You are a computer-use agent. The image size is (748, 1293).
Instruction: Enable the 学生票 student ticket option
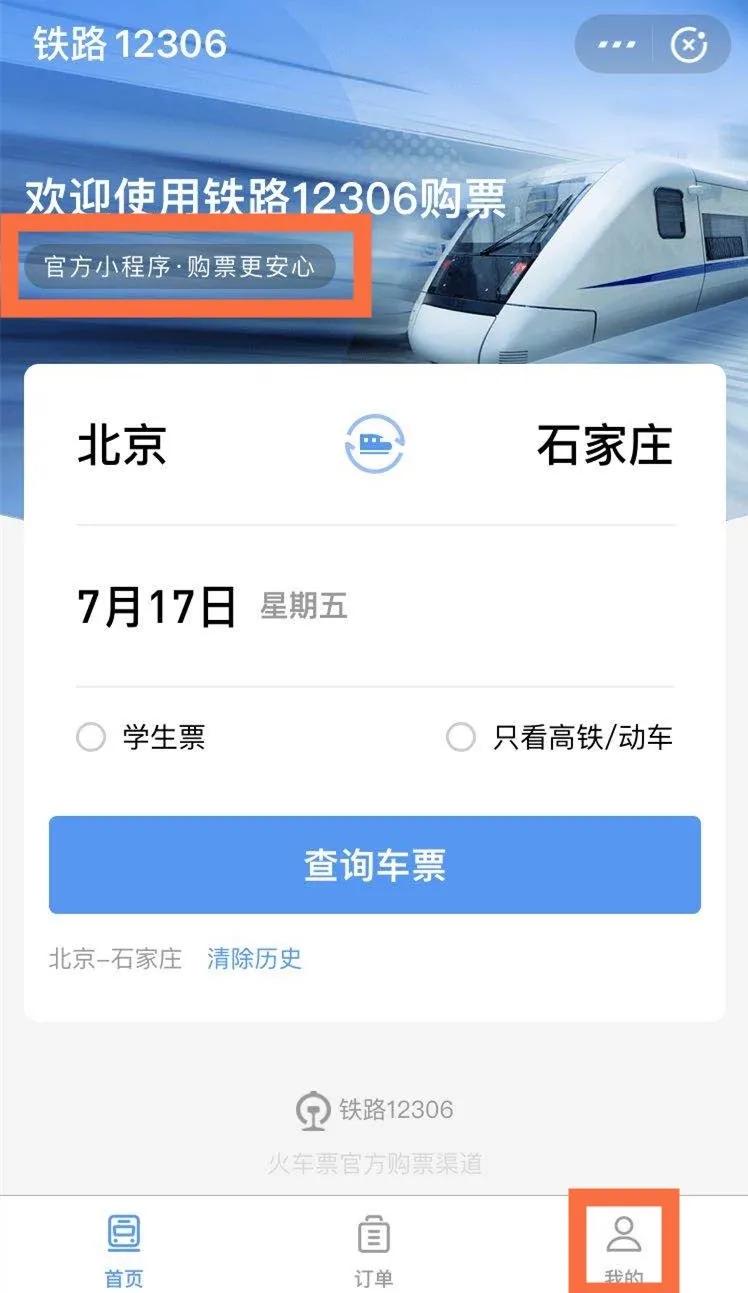pyautogui.click(x=93, y=738)
